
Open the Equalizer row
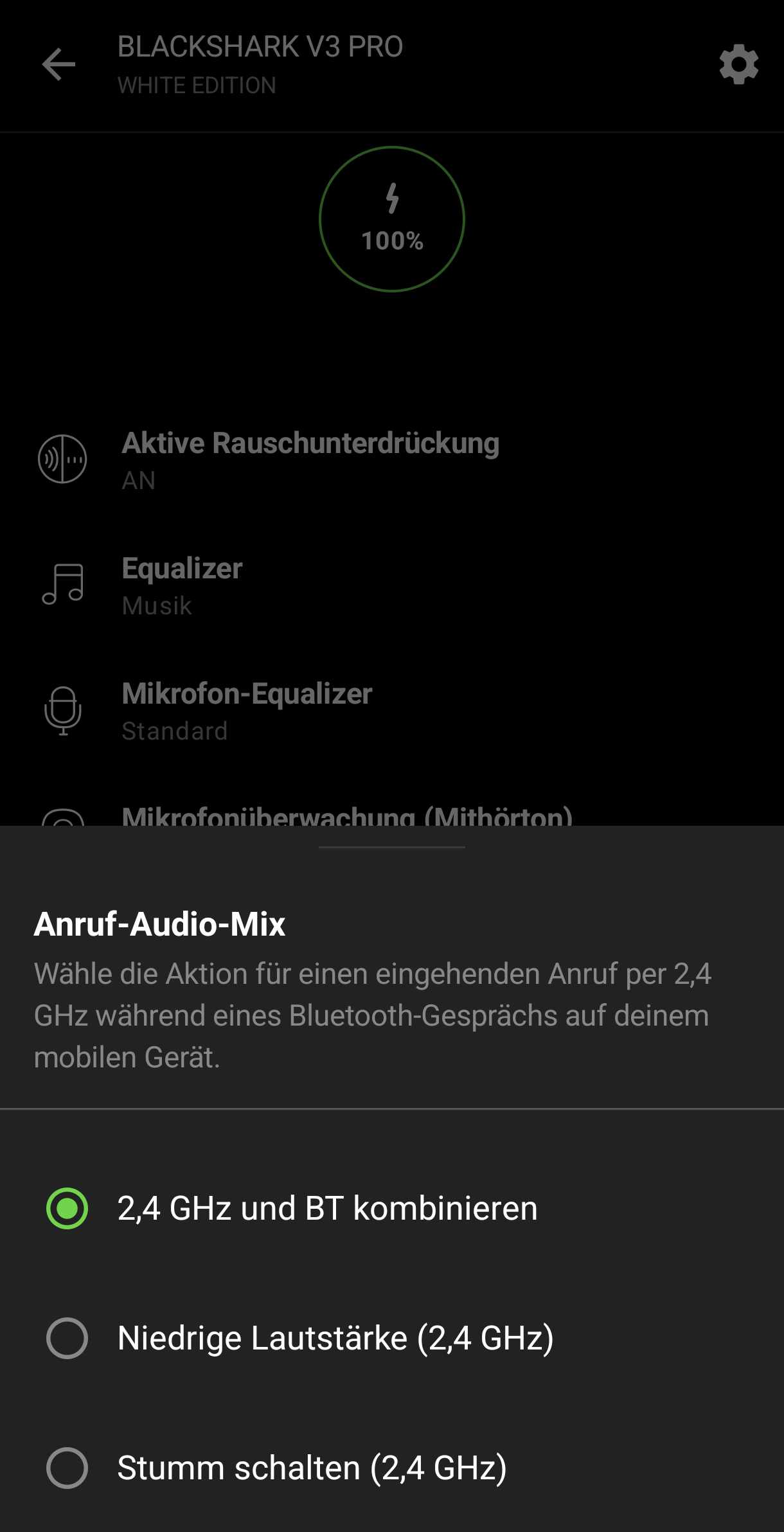(182, 585)
